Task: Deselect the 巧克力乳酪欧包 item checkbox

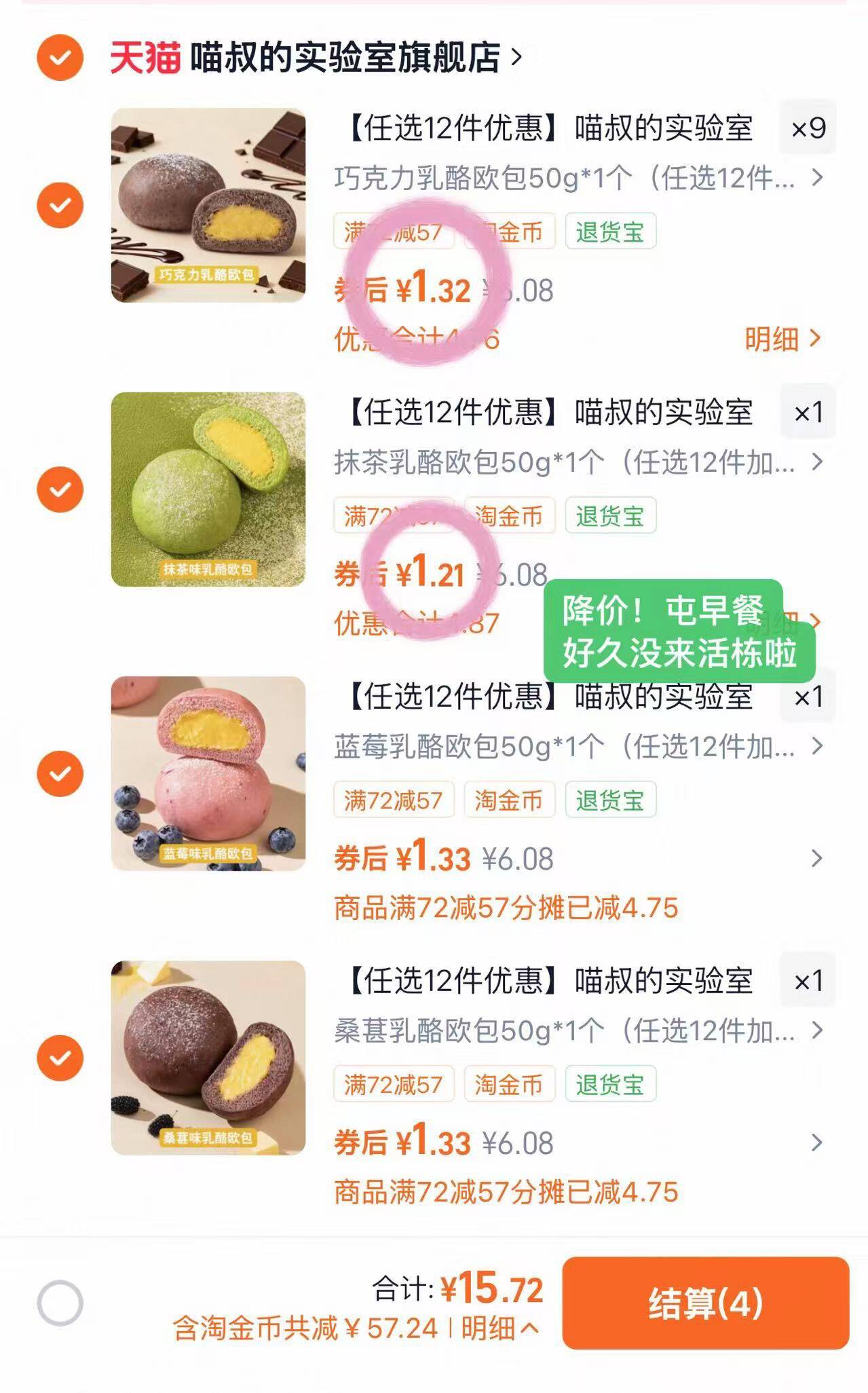Action: pyautogui.click(x=60, y=205)
